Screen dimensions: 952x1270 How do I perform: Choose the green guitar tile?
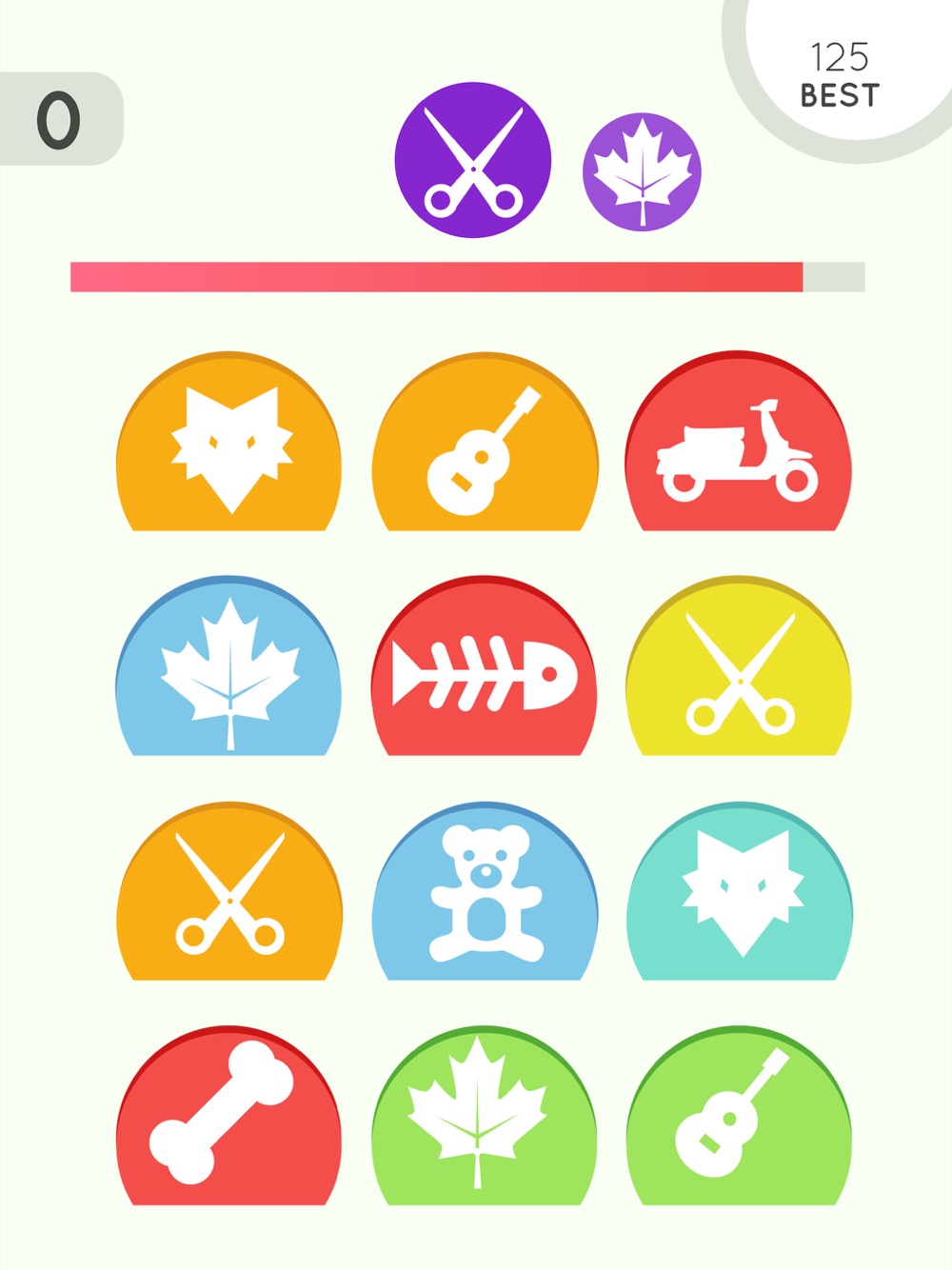[x=739, y=1120]
